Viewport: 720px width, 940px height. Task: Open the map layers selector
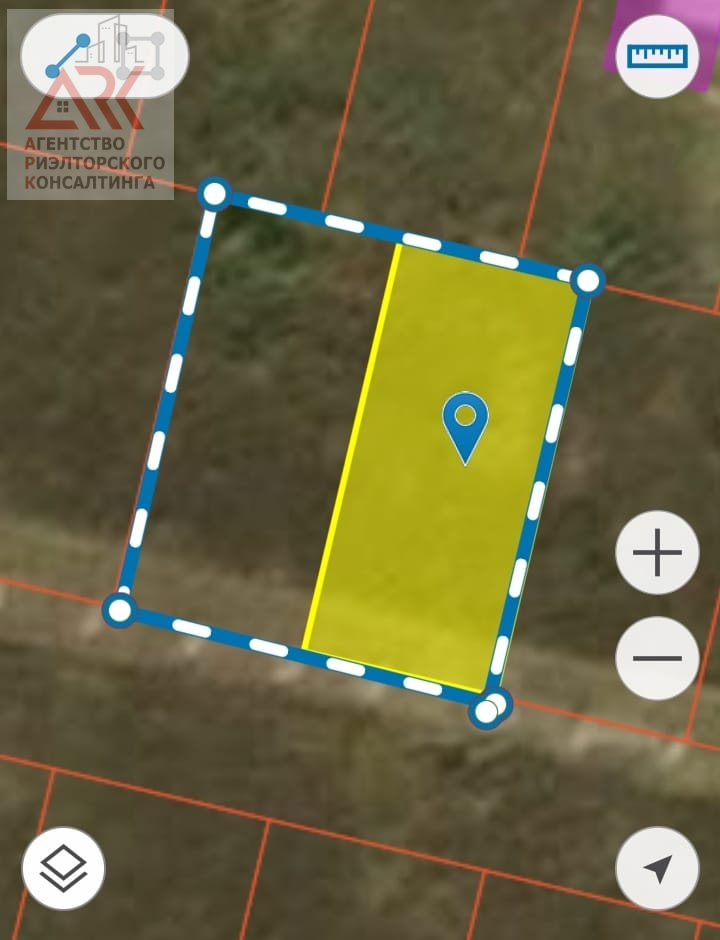click(63, 868)
